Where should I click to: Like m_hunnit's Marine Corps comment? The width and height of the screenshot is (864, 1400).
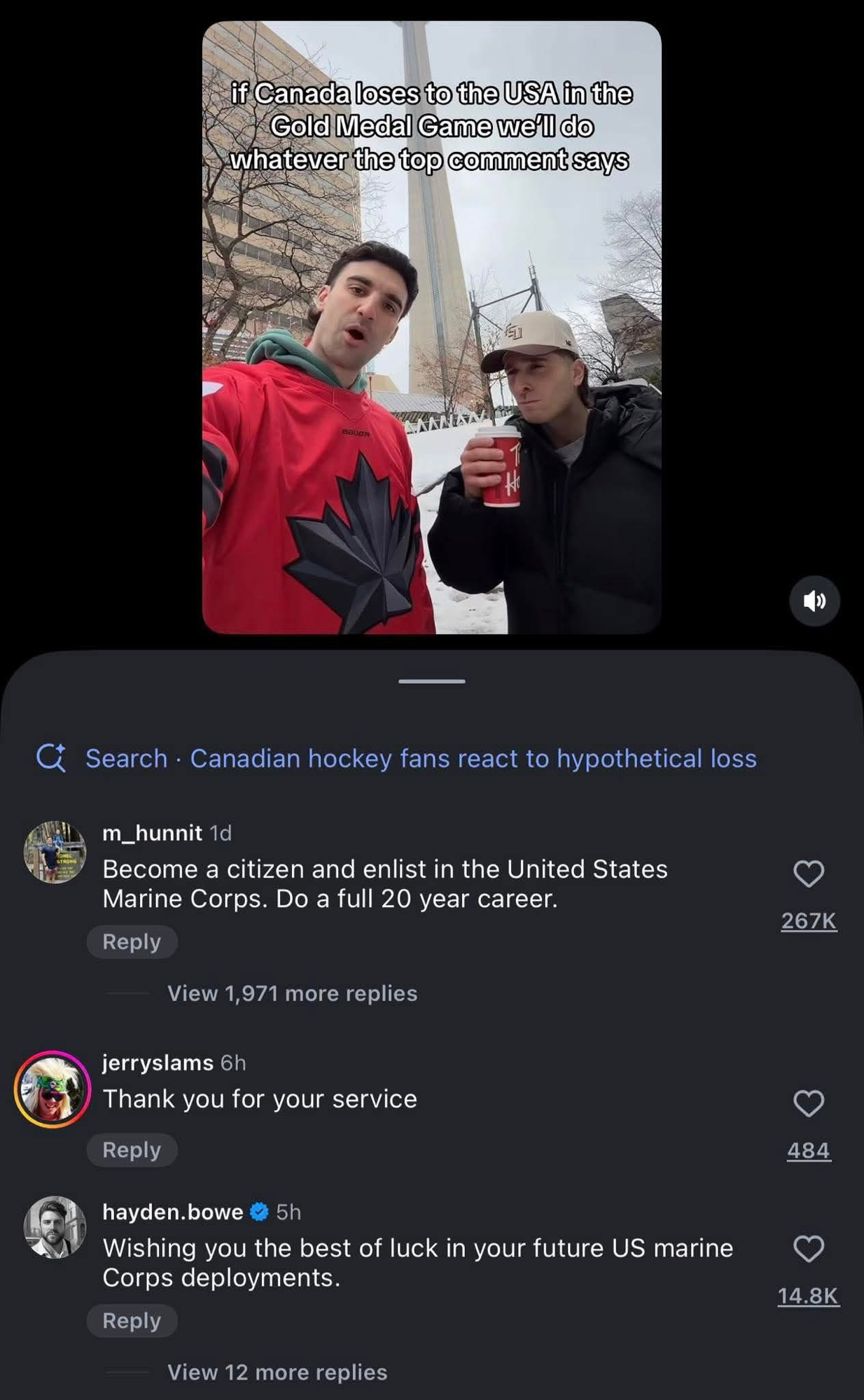pos(809,874)
